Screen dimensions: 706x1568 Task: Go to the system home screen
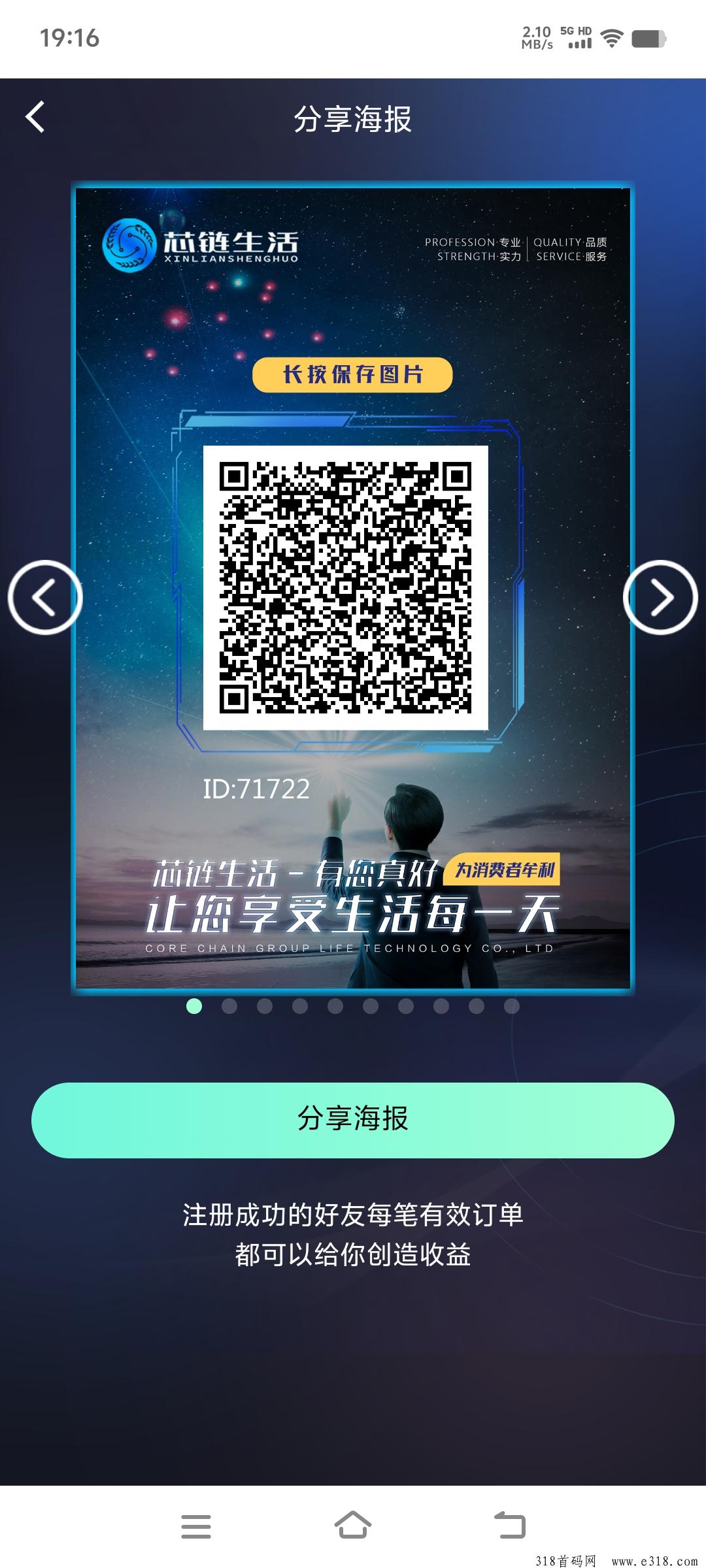(353, 1526)
